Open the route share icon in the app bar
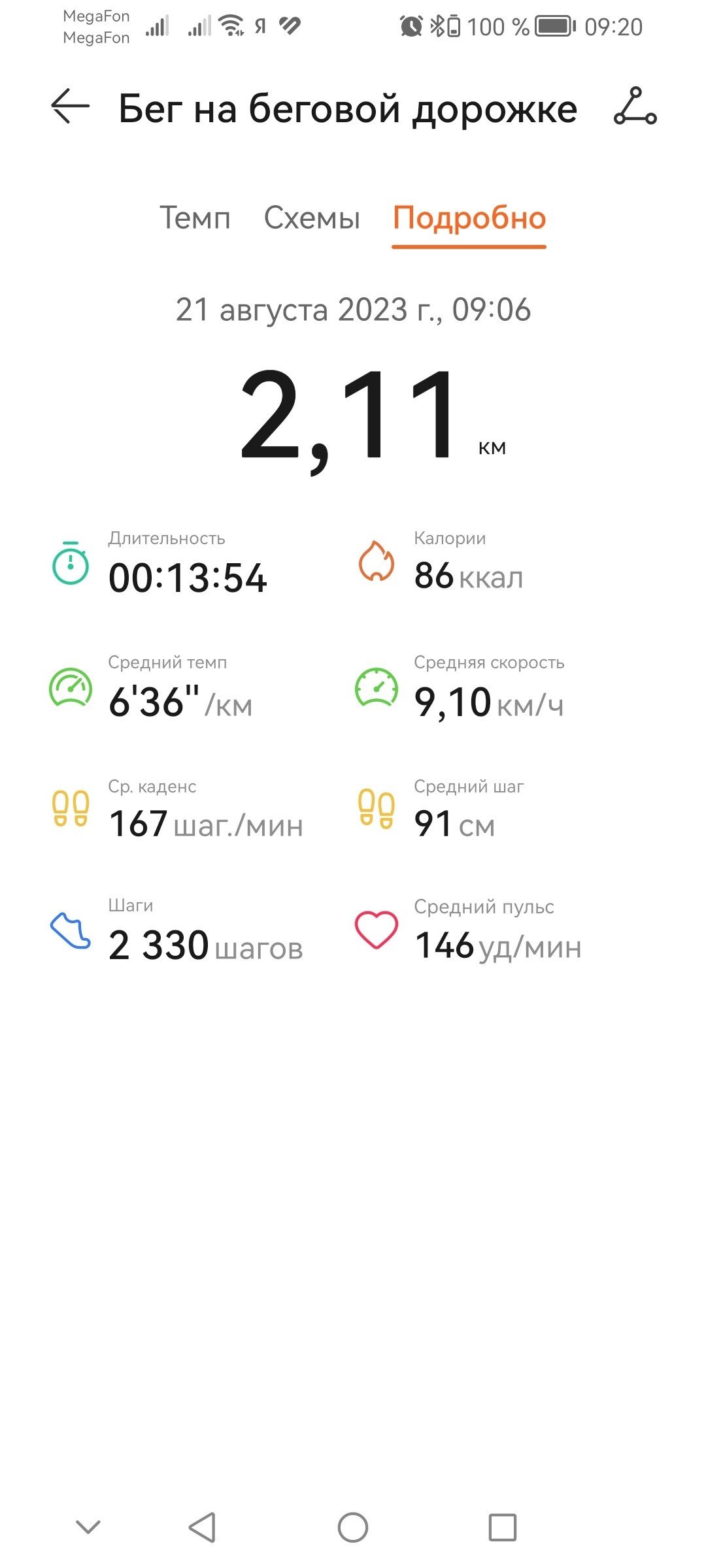 pos(635,106)
